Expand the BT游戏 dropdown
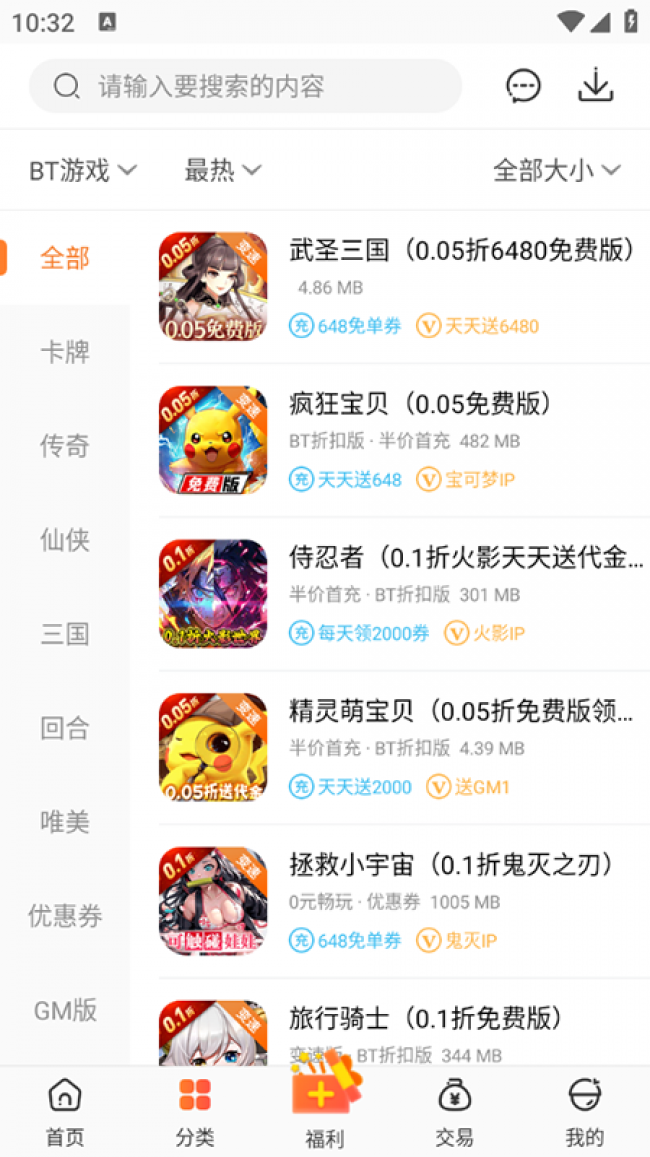 (83, 171)
